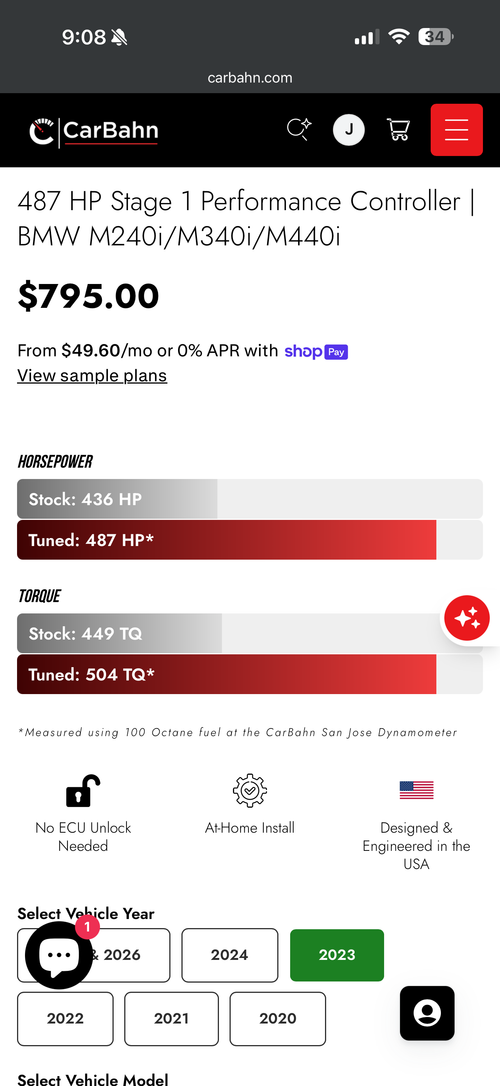Select vehicle year 2024
The image size is (500, 1086).
(x=230, y=955)
